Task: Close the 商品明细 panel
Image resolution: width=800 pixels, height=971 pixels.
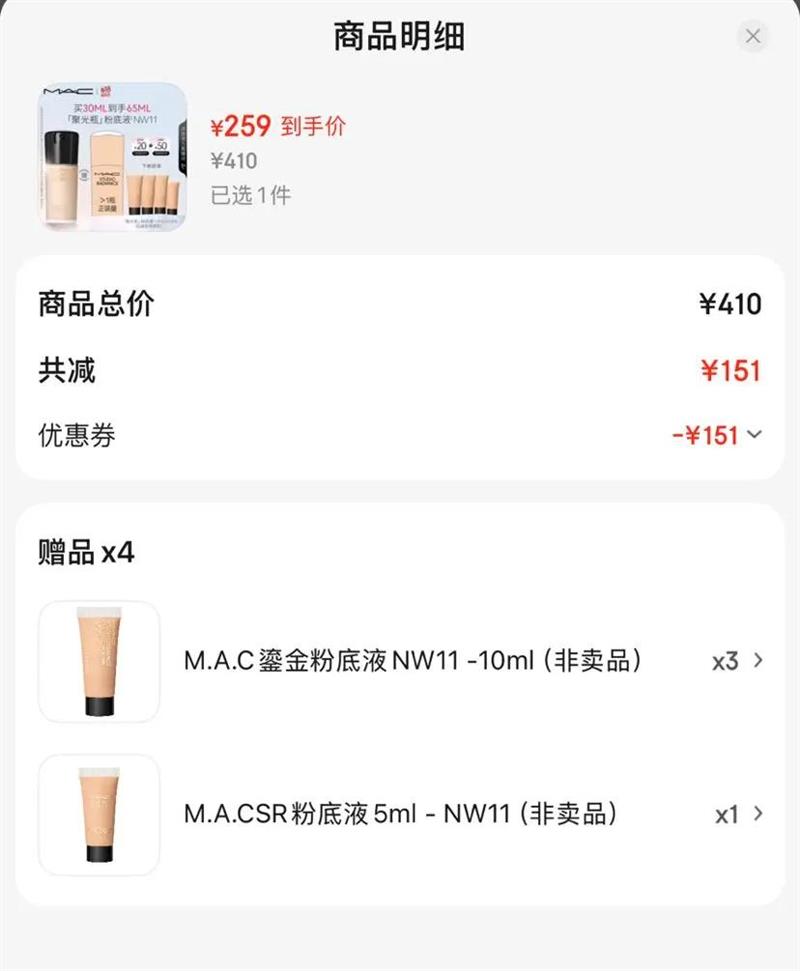Action: (x=753, y=37)
